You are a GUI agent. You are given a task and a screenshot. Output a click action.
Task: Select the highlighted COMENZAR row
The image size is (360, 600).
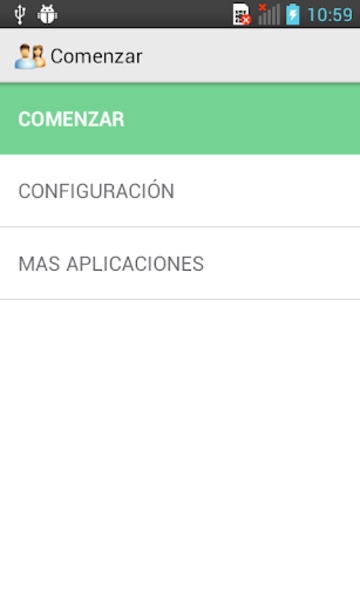pos(180,119)
